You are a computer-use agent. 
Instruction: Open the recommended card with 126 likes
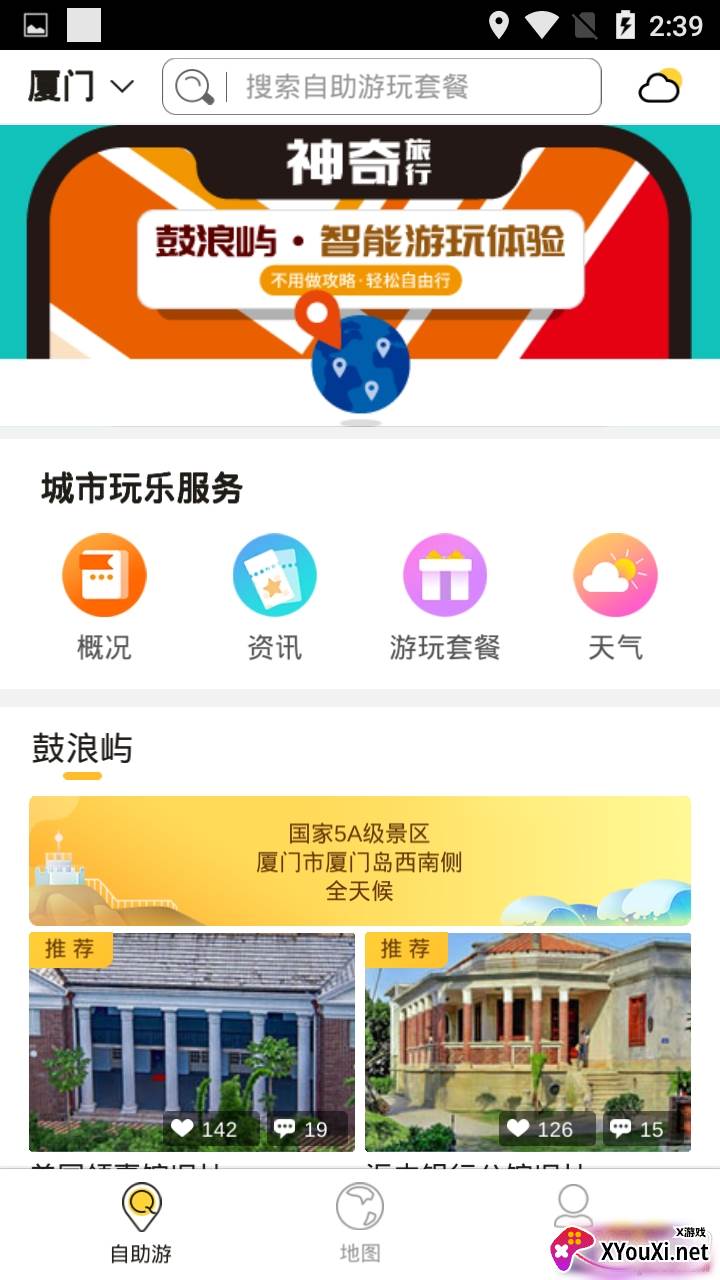click(x=528, y=1040)
